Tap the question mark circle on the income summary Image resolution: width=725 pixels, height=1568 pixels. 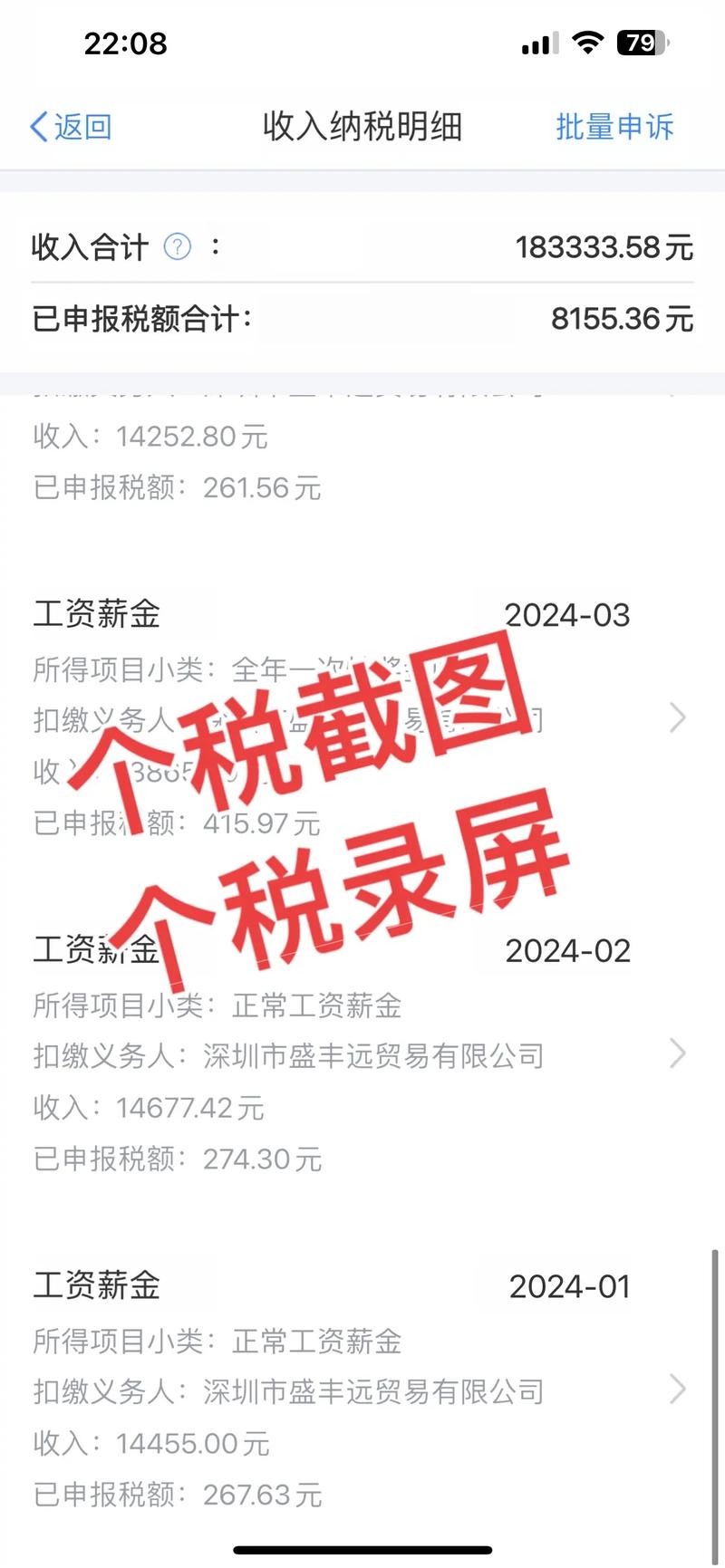[x=178, y=246]
